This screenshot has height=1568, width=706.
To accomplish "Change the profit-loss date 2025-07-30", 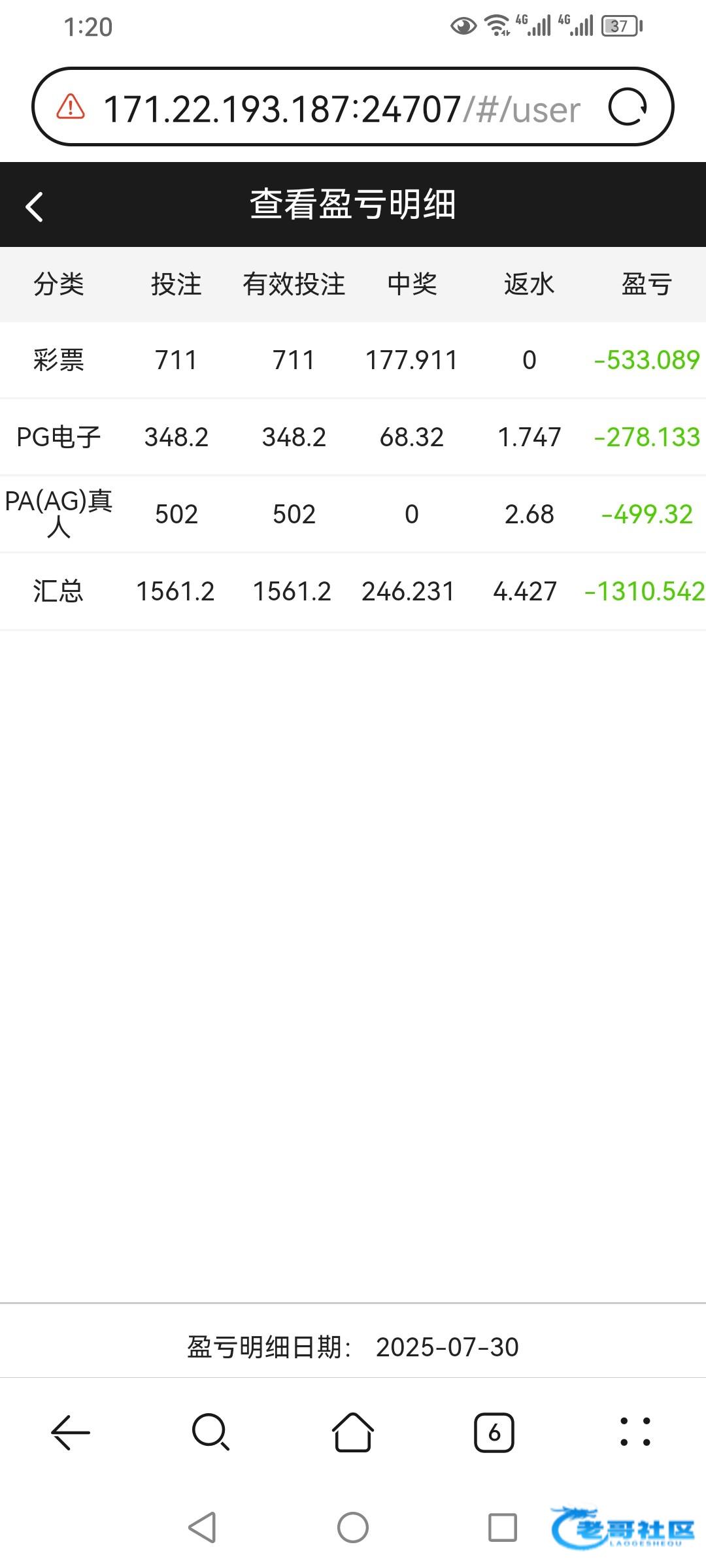I will point(447,1347).
